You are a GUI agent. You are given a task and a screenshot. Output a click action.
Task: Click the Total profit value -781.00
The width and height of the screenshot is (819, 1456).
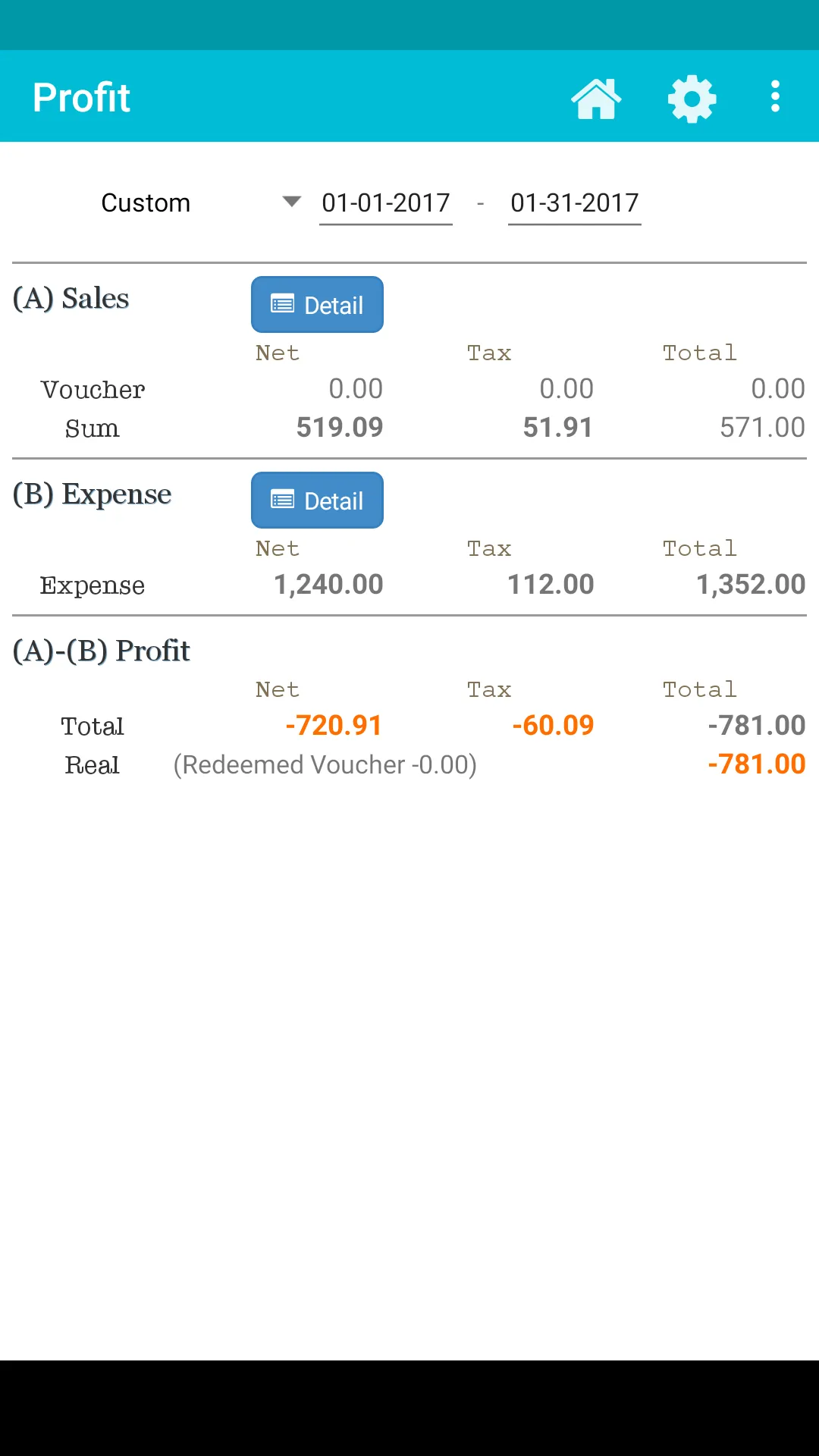[755, 725]
